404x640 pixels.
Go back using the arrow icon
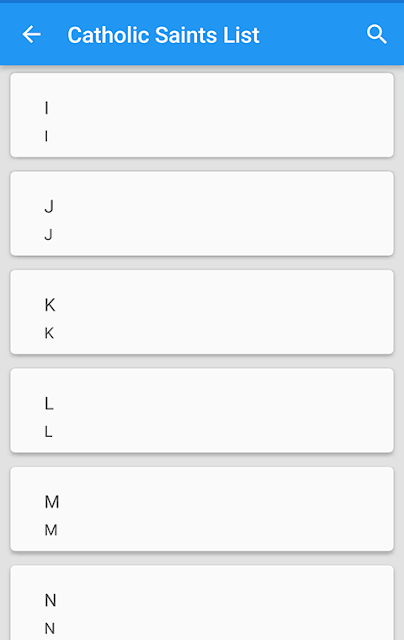(x=31, y=34)
